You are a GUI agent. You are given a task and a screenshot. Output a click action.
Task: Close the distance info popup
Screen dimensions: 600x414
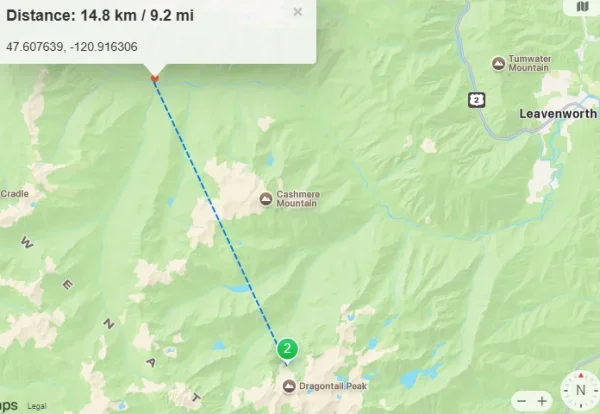pyautogui.click(x=297, y=12)
